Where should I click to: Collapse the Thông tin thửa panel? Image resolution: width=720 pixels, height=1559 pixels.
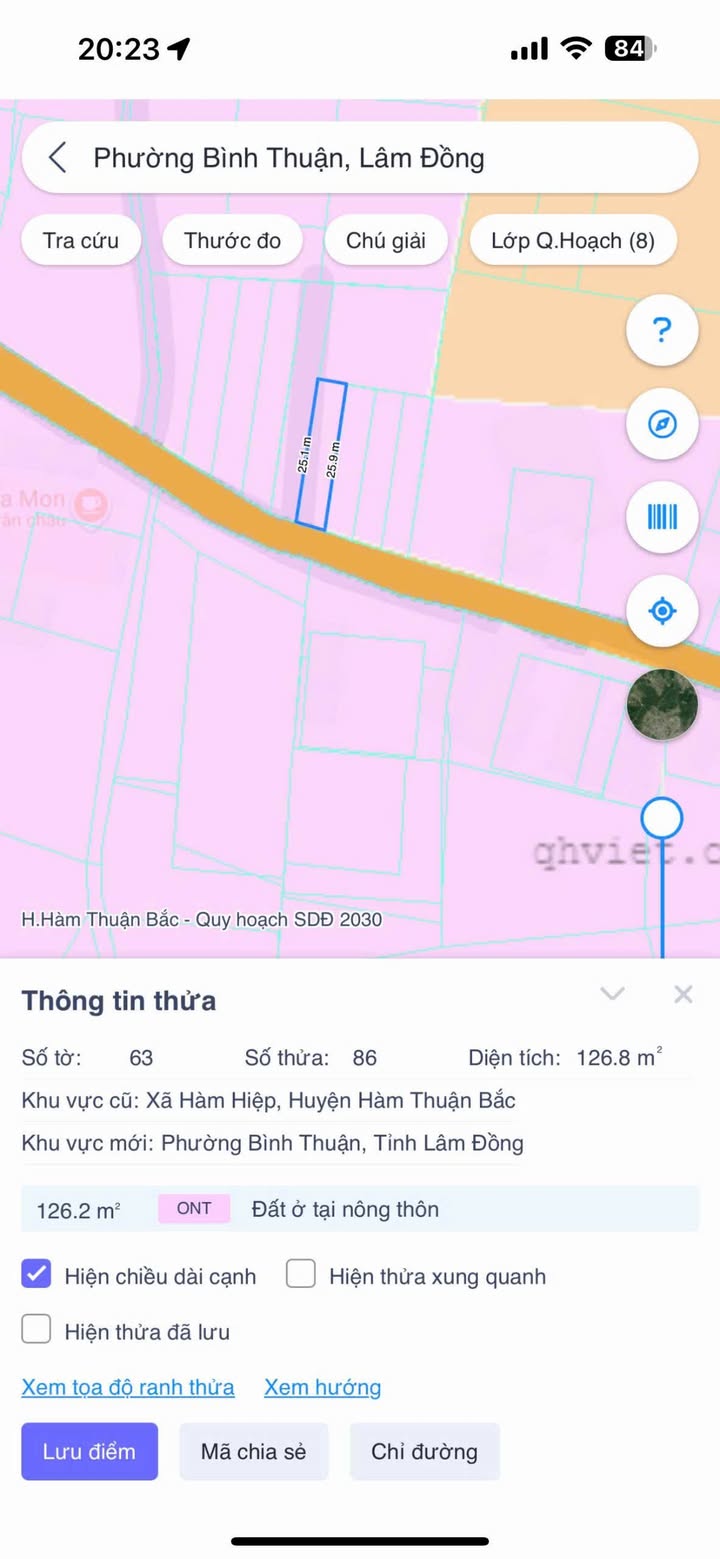(612, 994)
